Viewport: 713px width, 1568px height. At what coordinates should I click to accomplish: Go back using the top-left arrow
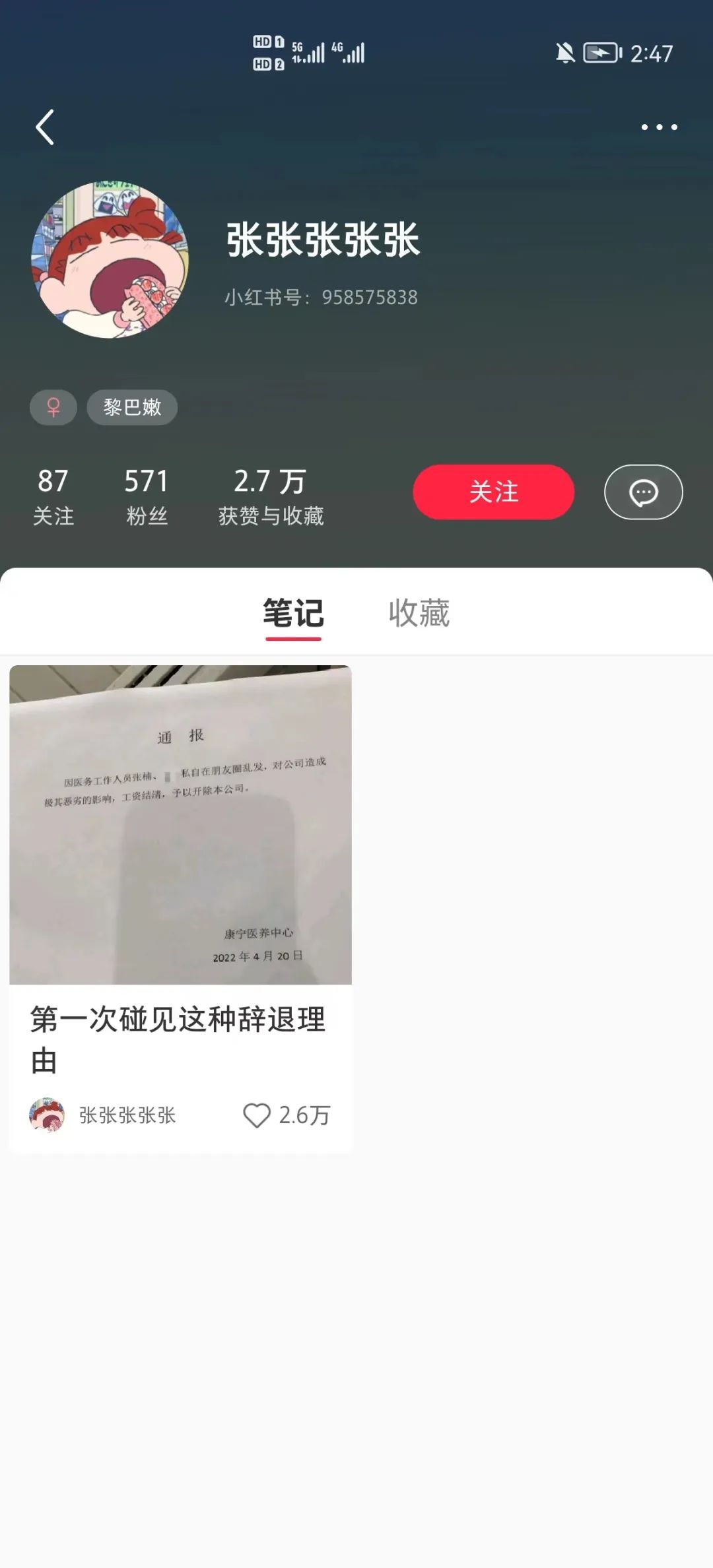pyautogui.click(x=45, y=127)
